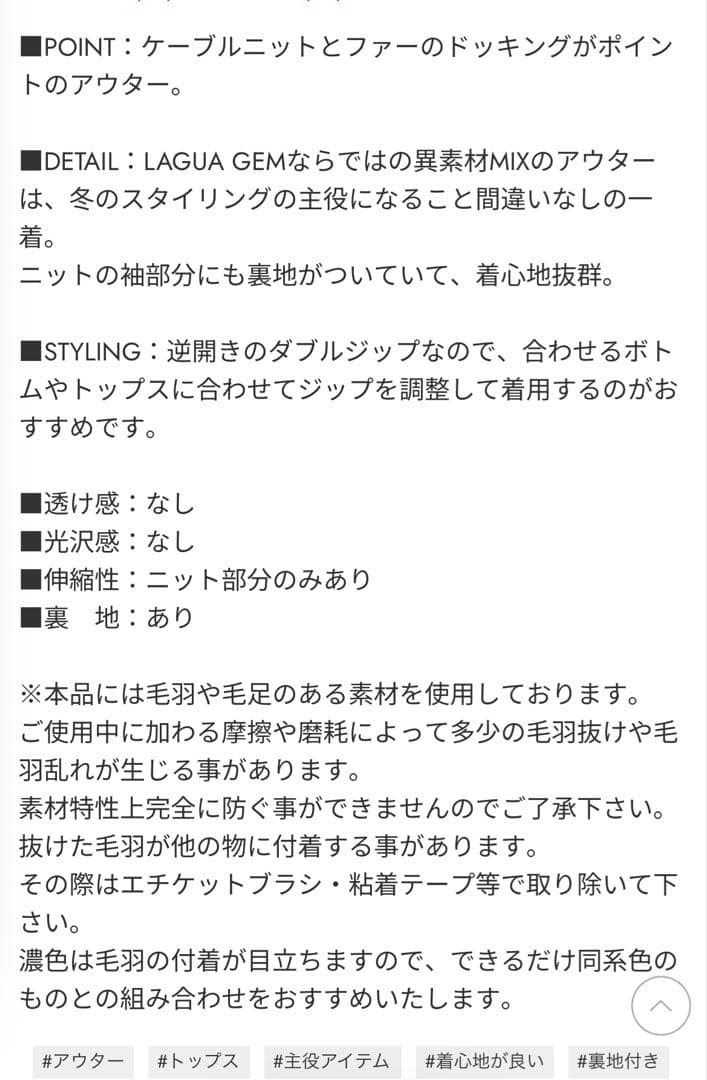707x1080 pixels.
Task: View items tagged #着心地が良い
Action: tap(484, 1061)
